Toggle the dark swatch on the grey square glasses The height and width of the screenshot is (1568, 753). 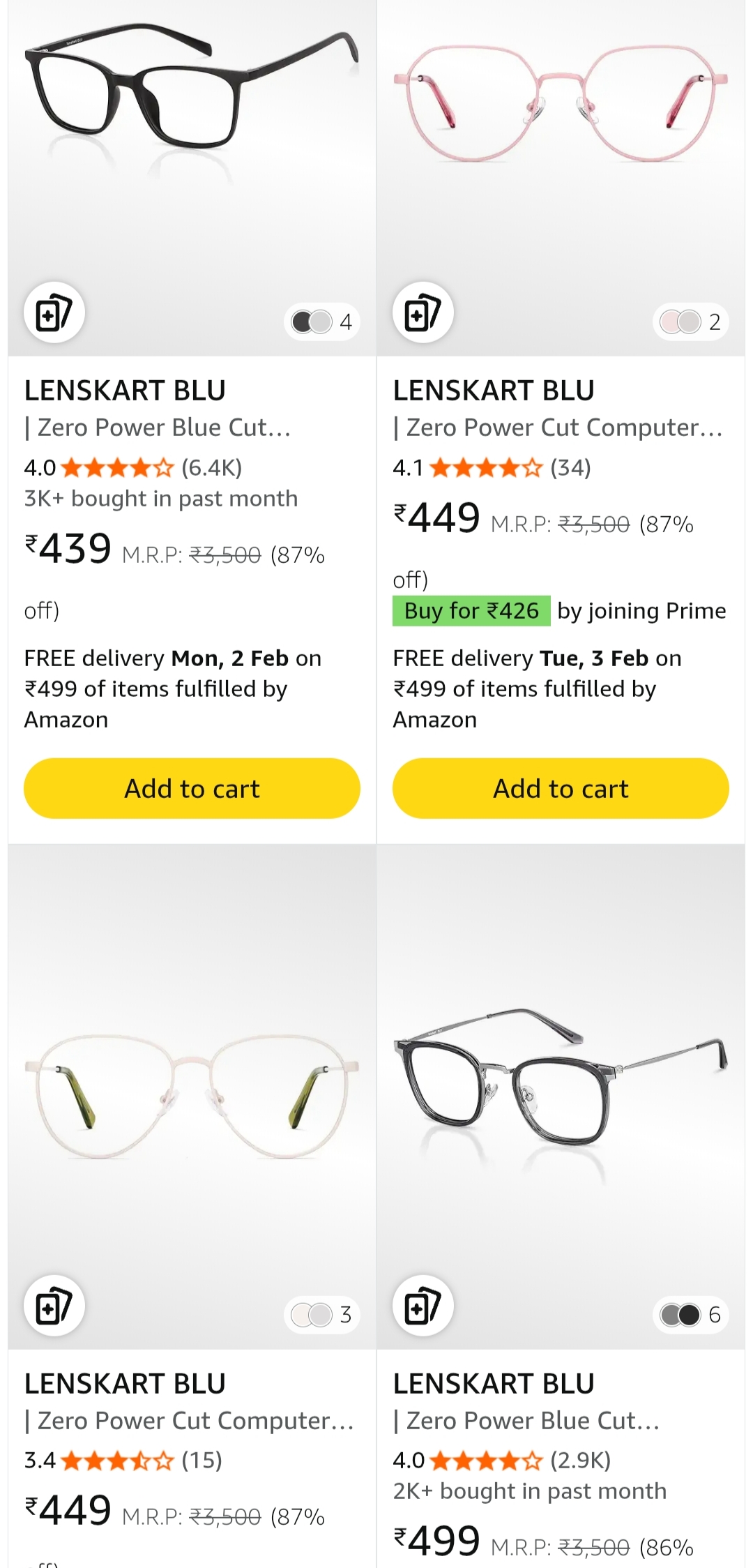click(x=688, y=1315)
